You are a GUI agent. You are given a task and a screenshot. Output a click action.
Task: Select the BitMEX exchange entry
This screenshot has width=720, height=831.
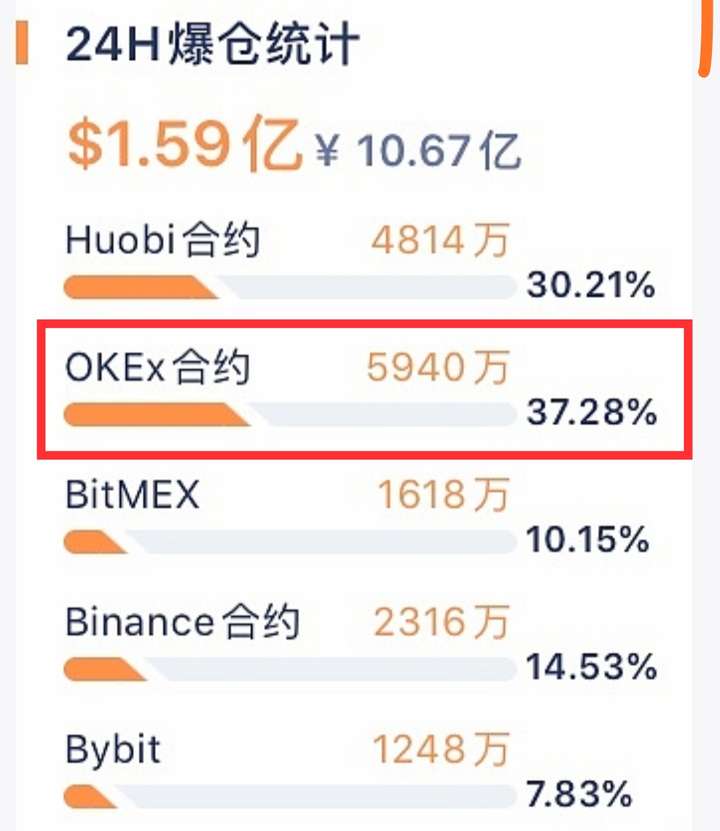point(130,494)
